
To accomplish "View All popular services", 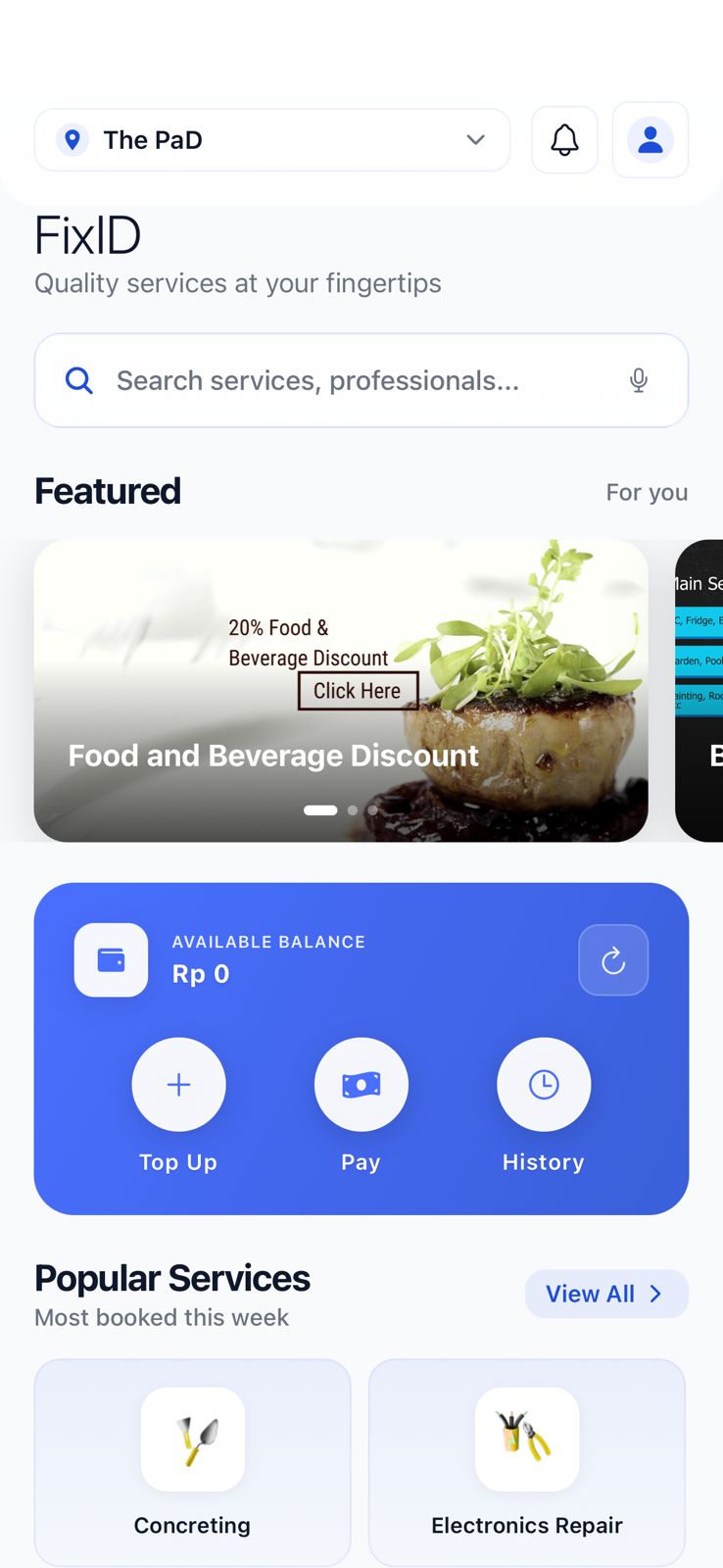I will pyautogui.click(x=605, y=1294).
